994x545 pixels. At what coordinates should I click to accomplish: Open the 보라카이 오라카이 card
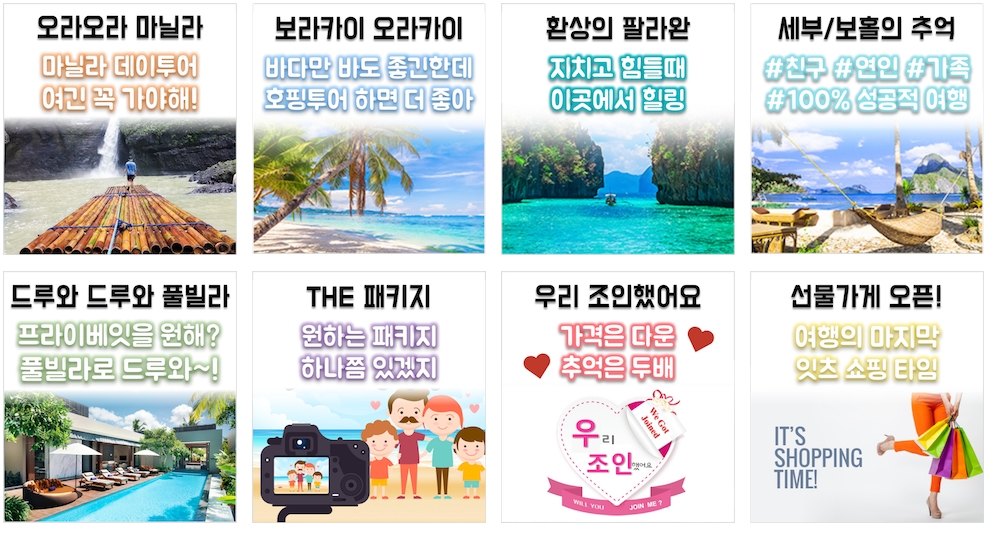369,130
